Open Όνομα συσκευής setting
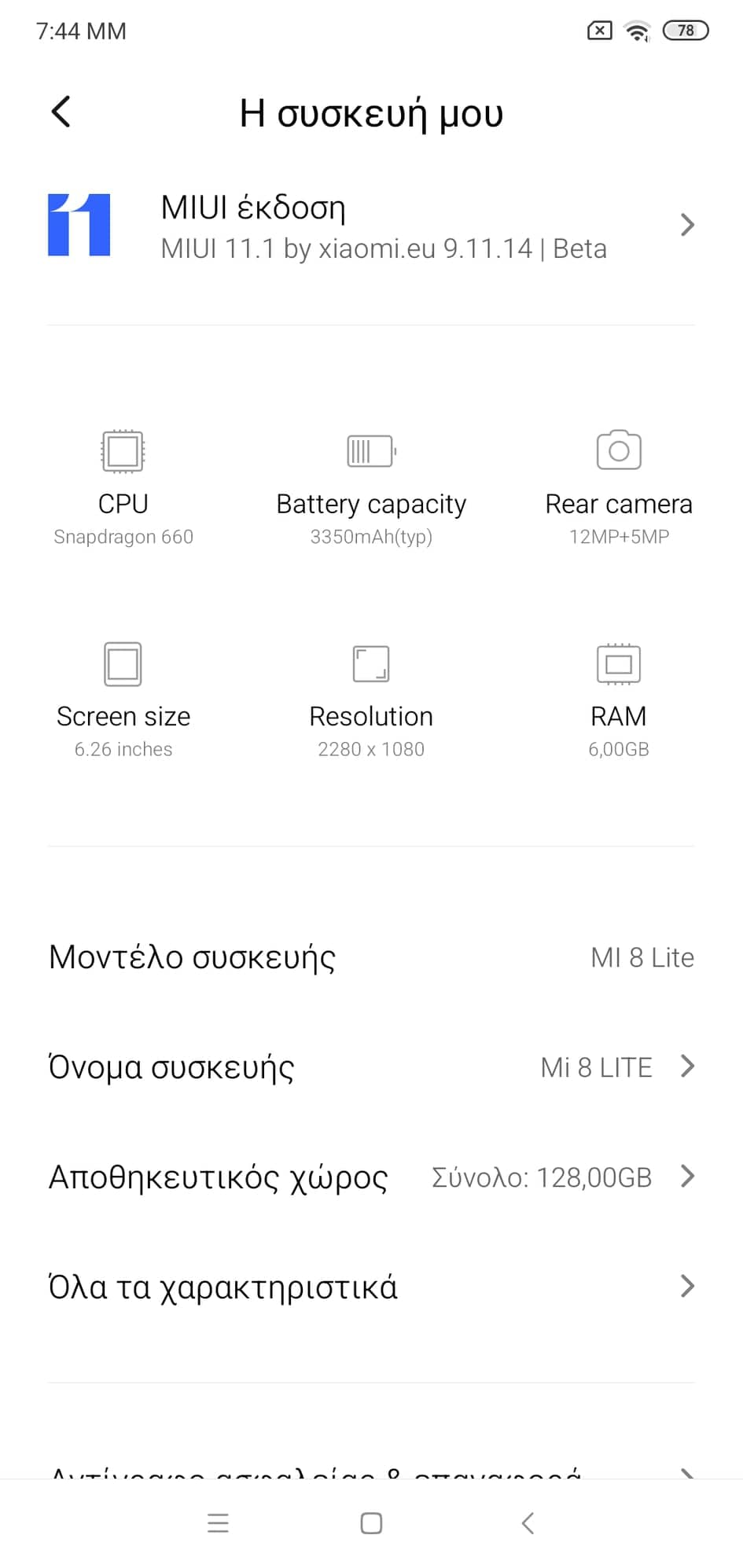 coord(371,1067)
